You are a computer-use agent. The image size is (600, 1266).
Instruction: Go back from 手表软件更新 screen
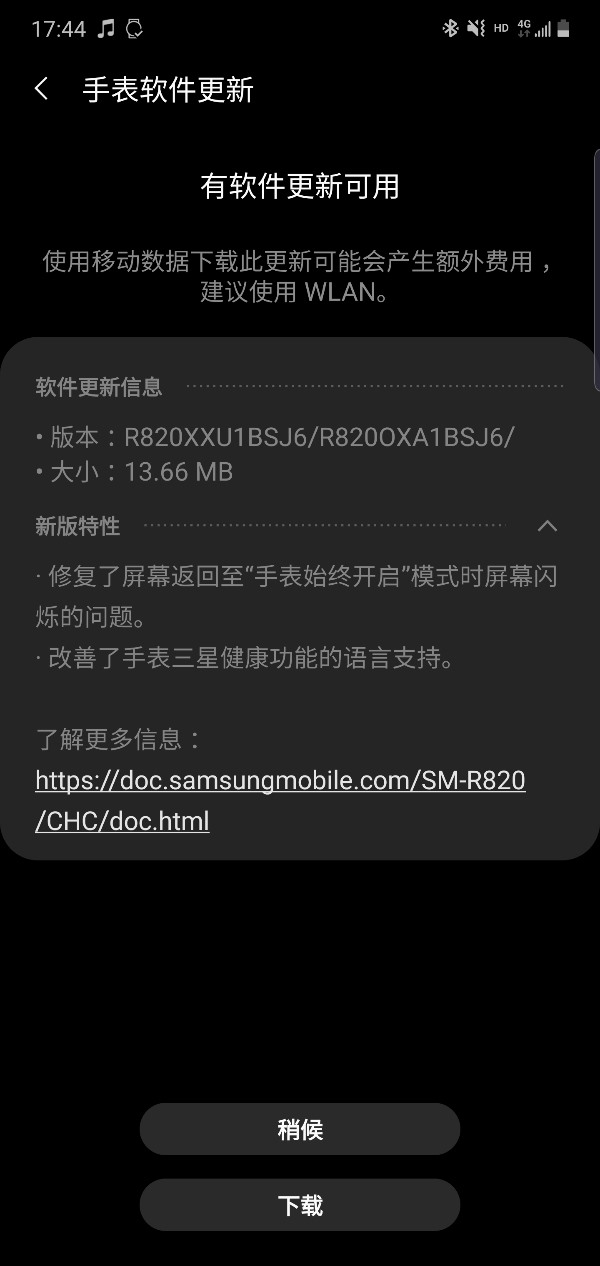click(41, 89)
